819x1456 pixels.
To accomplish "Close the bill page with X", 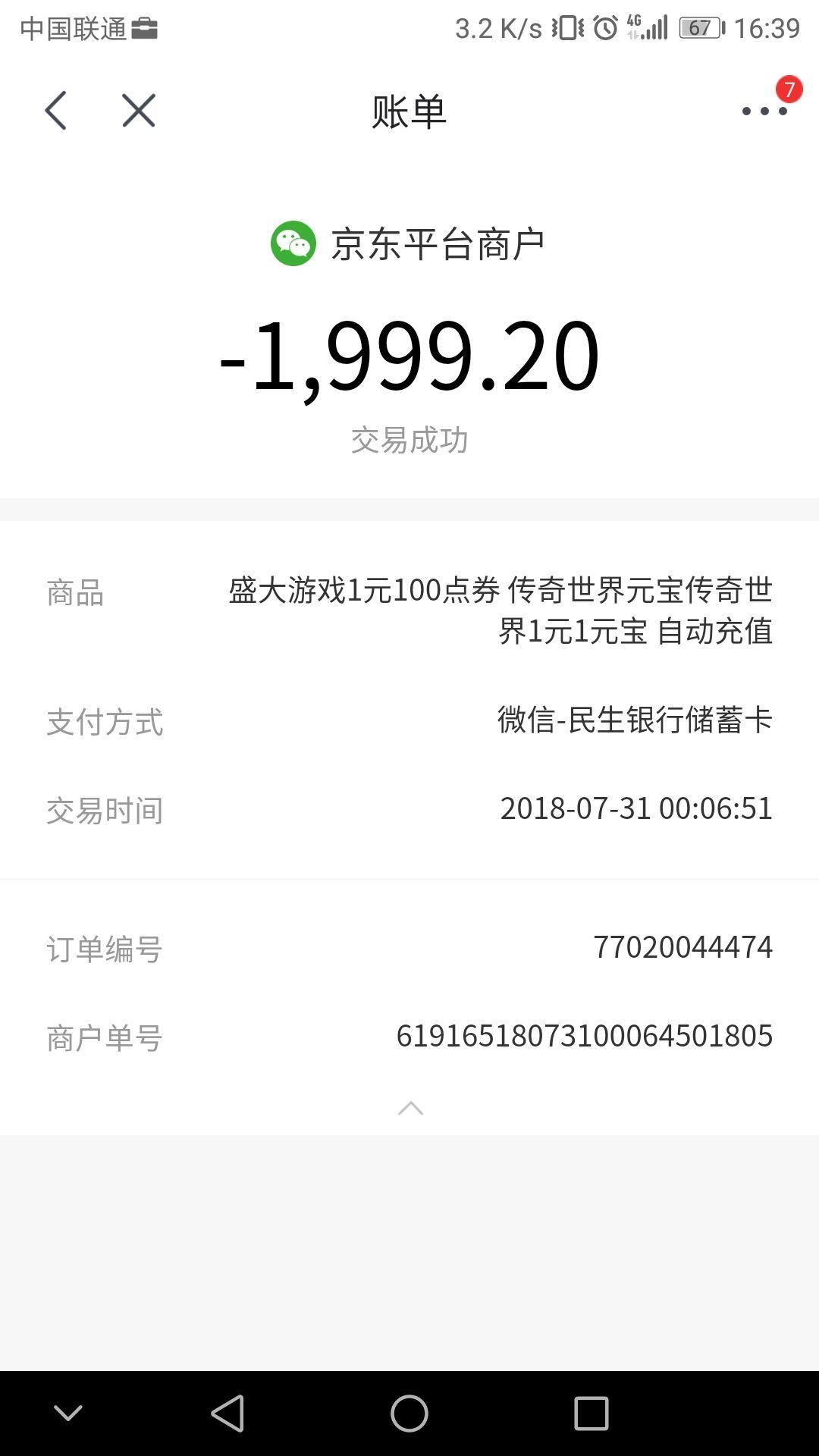I will pyautogui.click(x=139, y=111).
